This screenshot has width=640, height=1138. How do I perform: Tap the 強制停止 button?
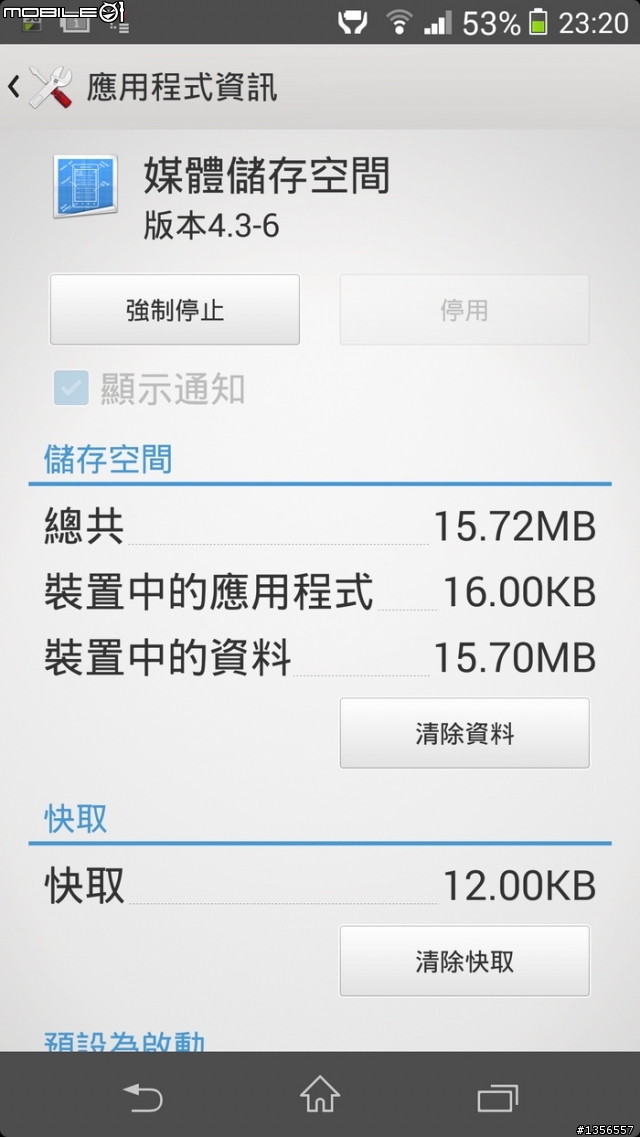[x=175, y=310]
